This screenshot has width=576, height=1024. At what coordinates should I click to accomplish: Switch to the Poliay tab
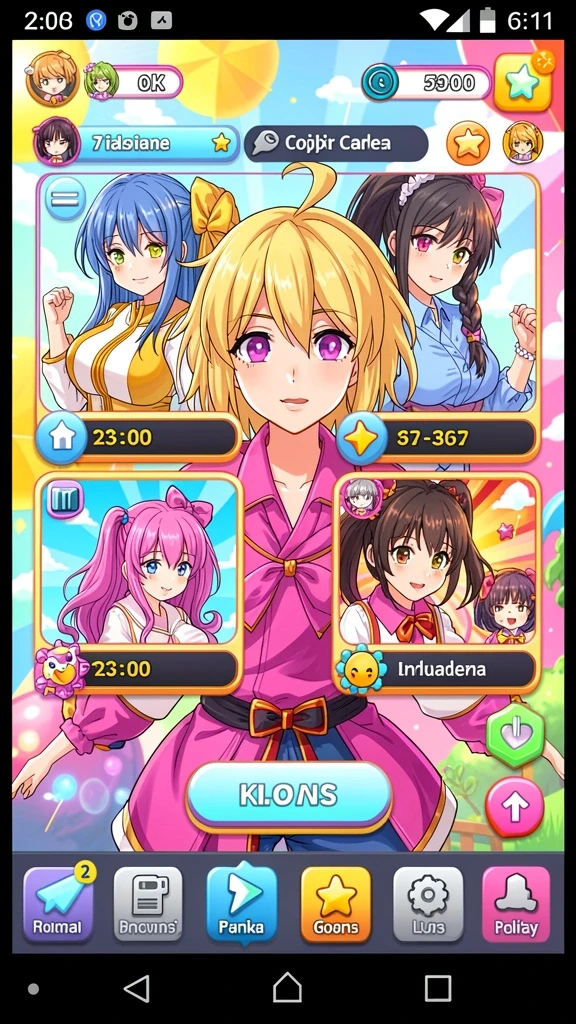click(x=516, y=904)
